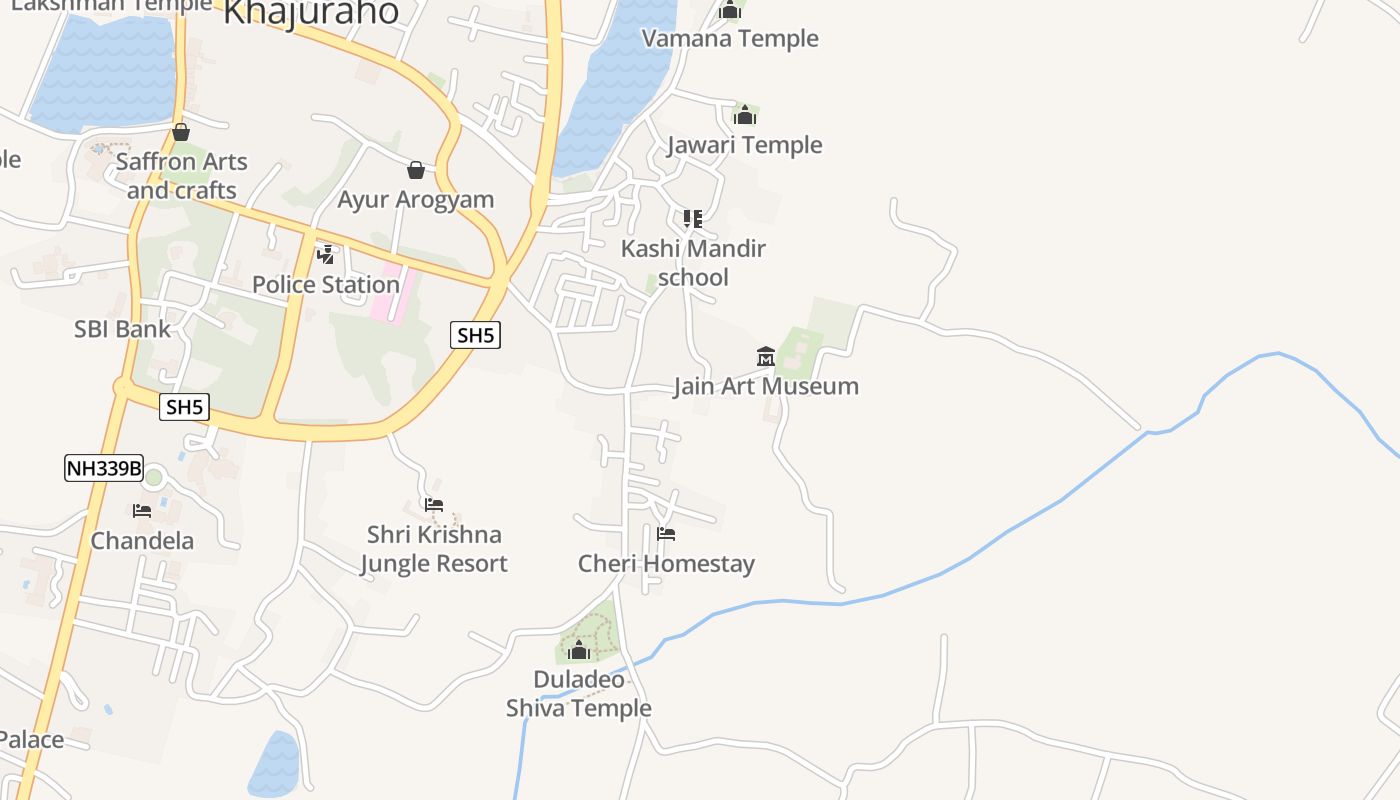The width and height of the screenshot is (1400, 800).
Task: Open the Kashi Mandir school marker
Action: 693,218
